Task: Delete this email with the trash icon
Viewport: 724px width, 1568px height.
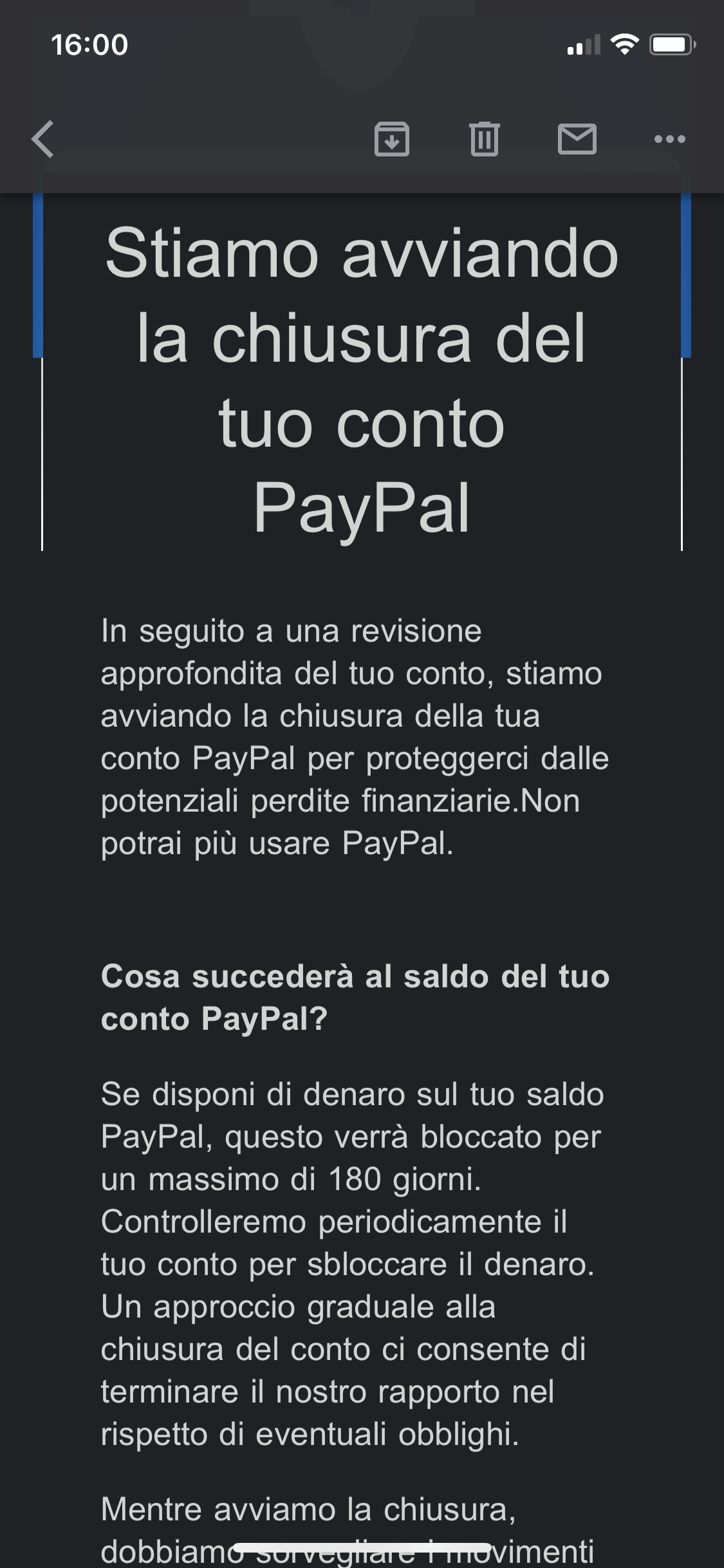Action: [x=484, y=139]
